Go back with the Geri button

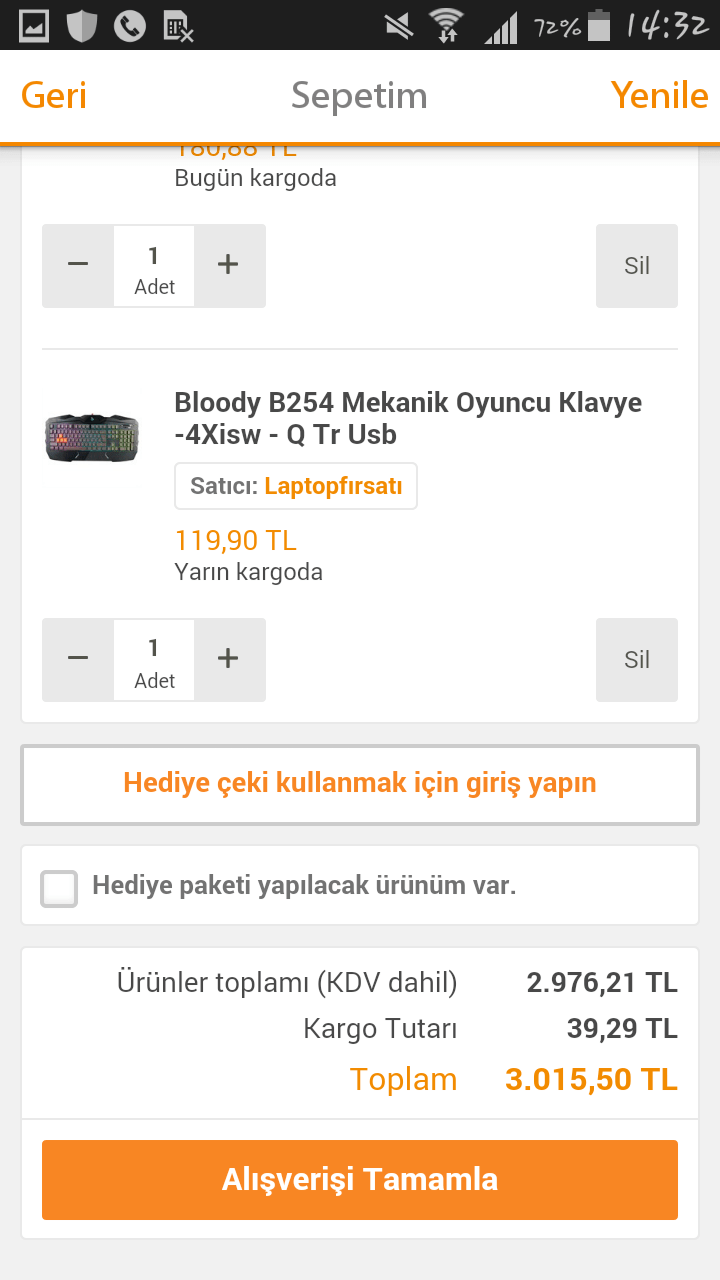tap(54, 96)
